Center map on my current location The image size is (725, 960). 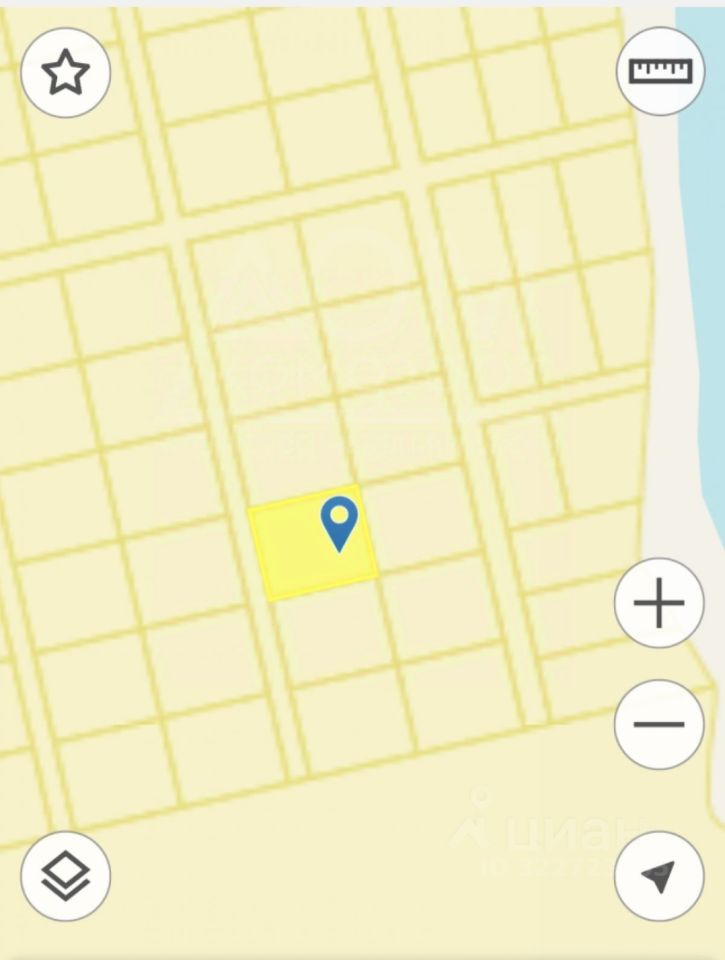point(659,875)
